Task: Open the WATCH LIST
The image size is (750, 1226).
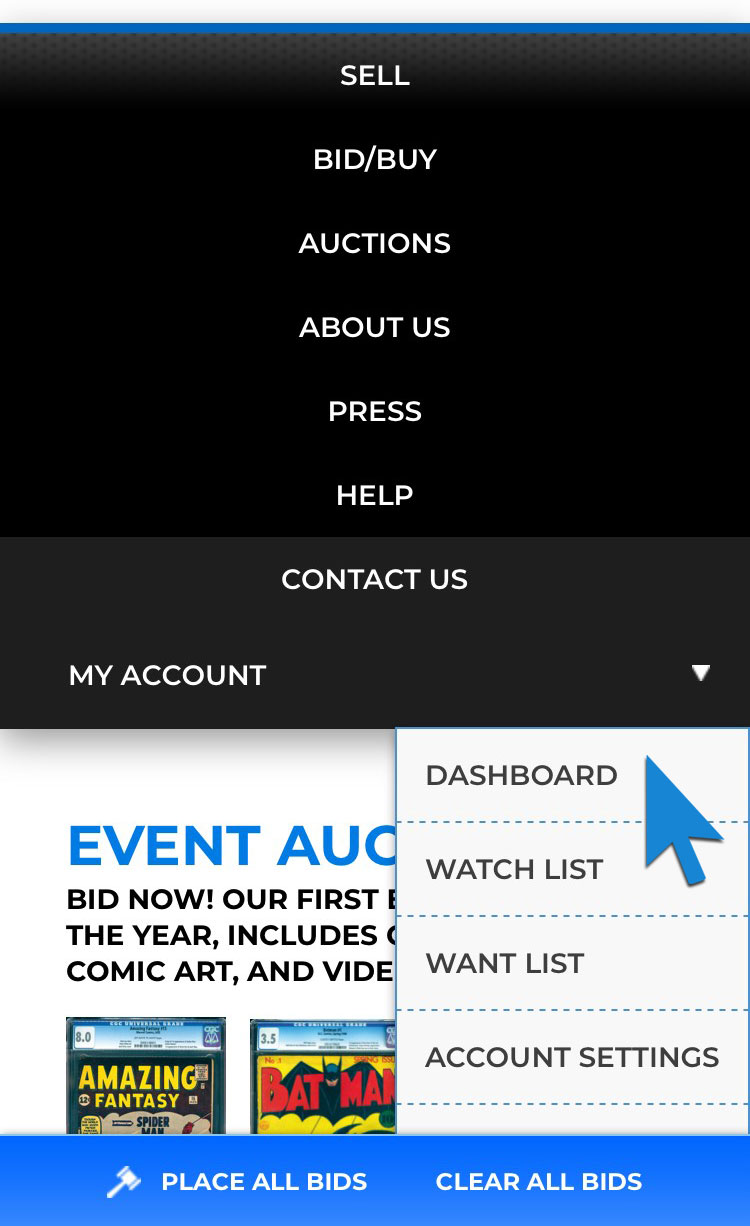Action: (514, 870)
